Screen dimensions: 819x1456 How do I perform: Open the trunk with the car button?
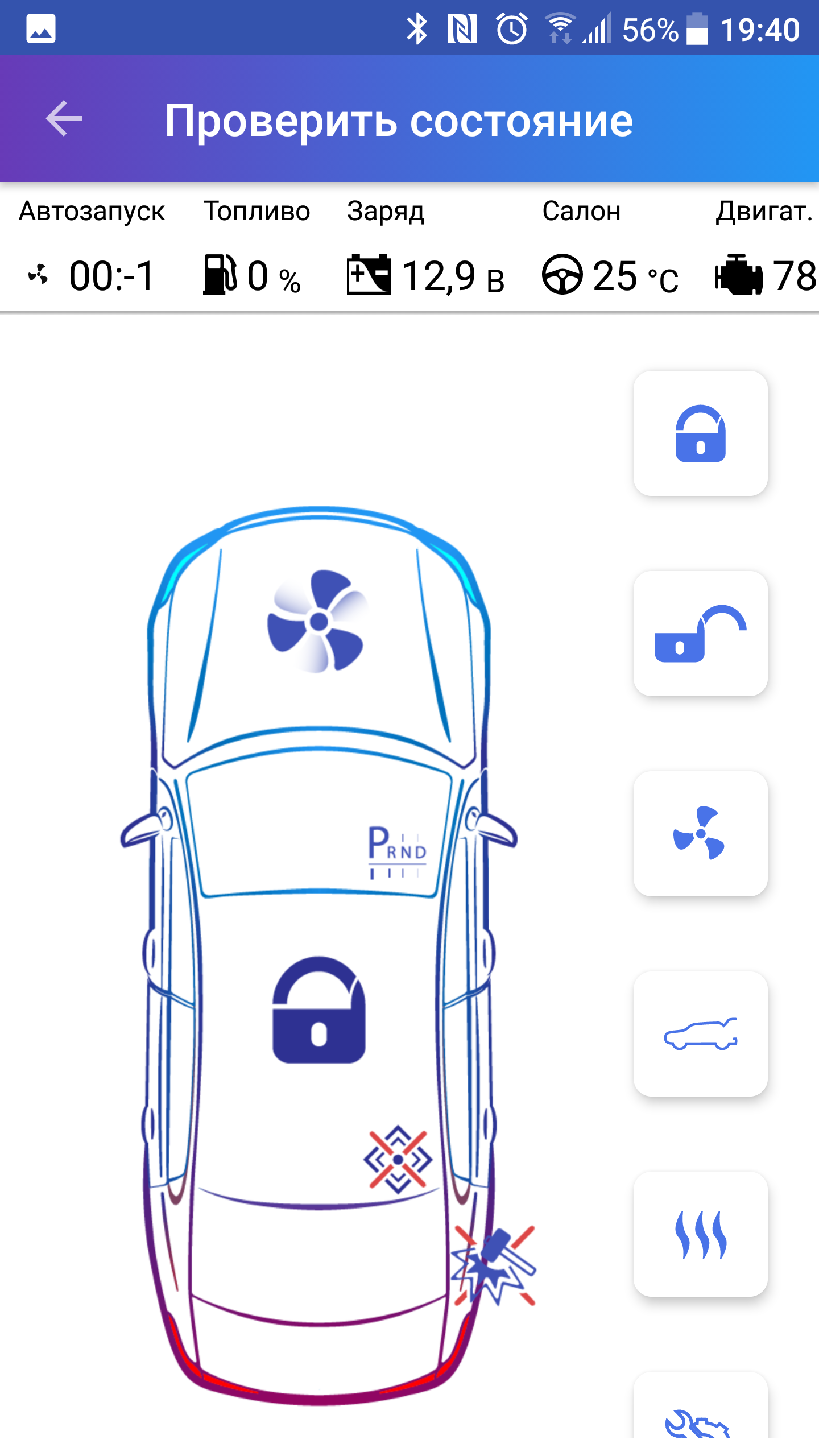tap(700, 1034)
